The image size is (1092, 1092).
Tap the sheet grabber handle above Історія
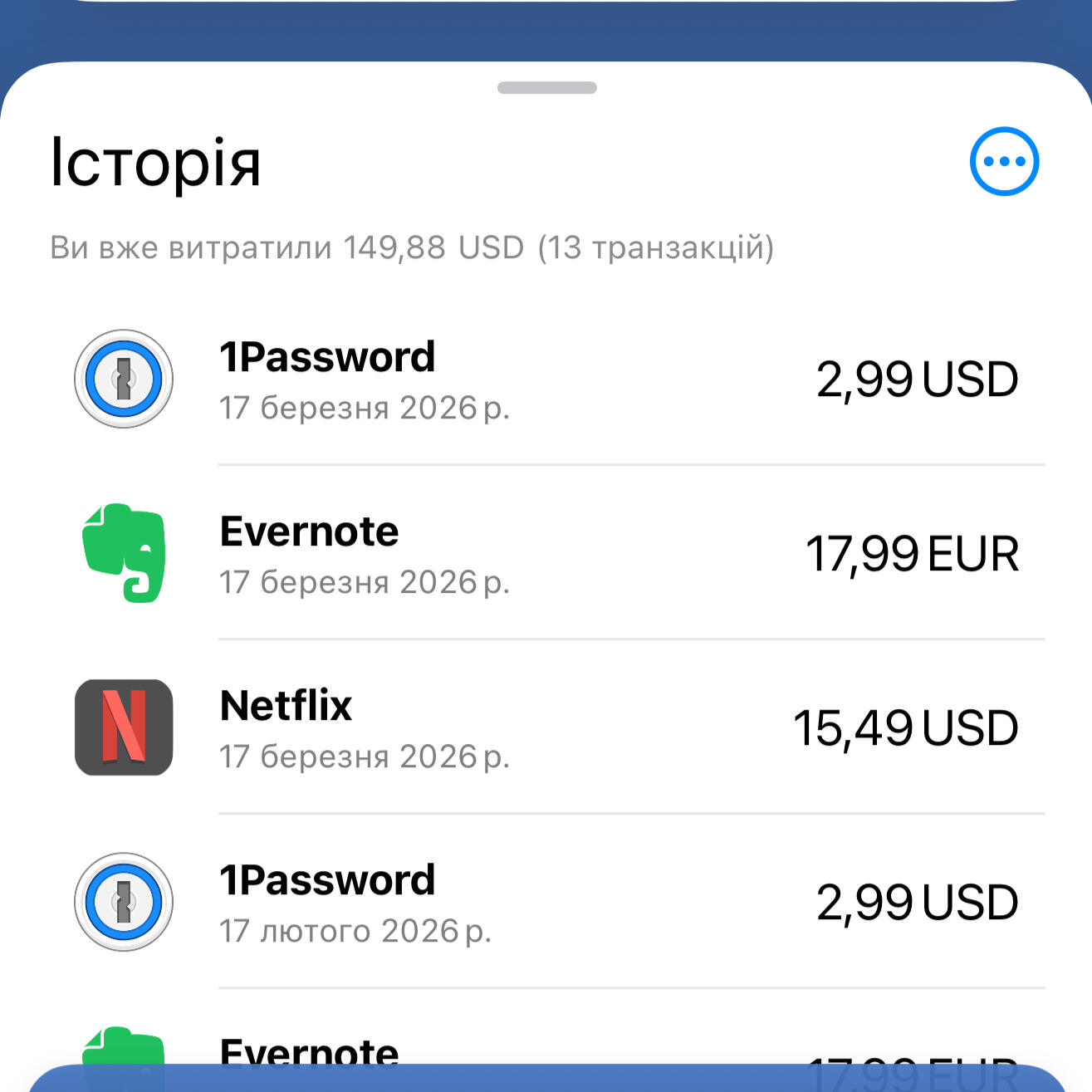tap(546, 88)
